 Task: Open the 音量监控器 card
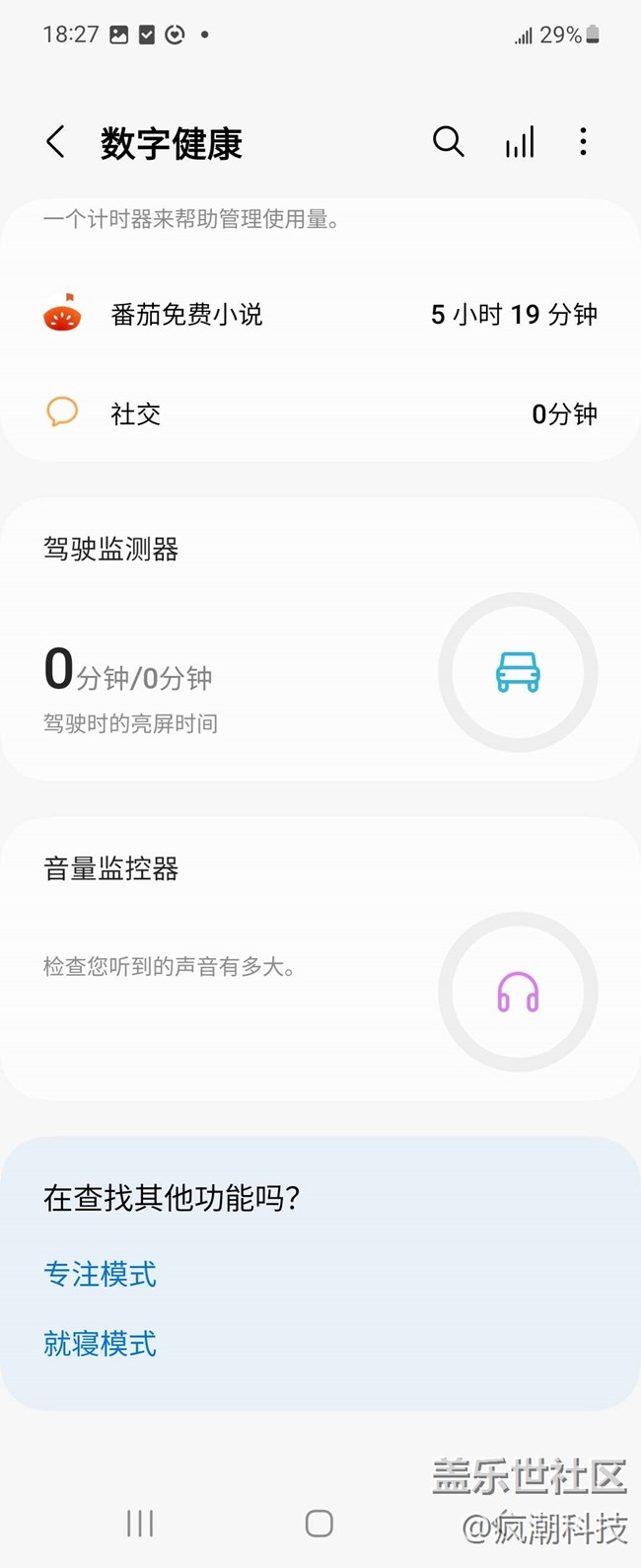point(320,959)
